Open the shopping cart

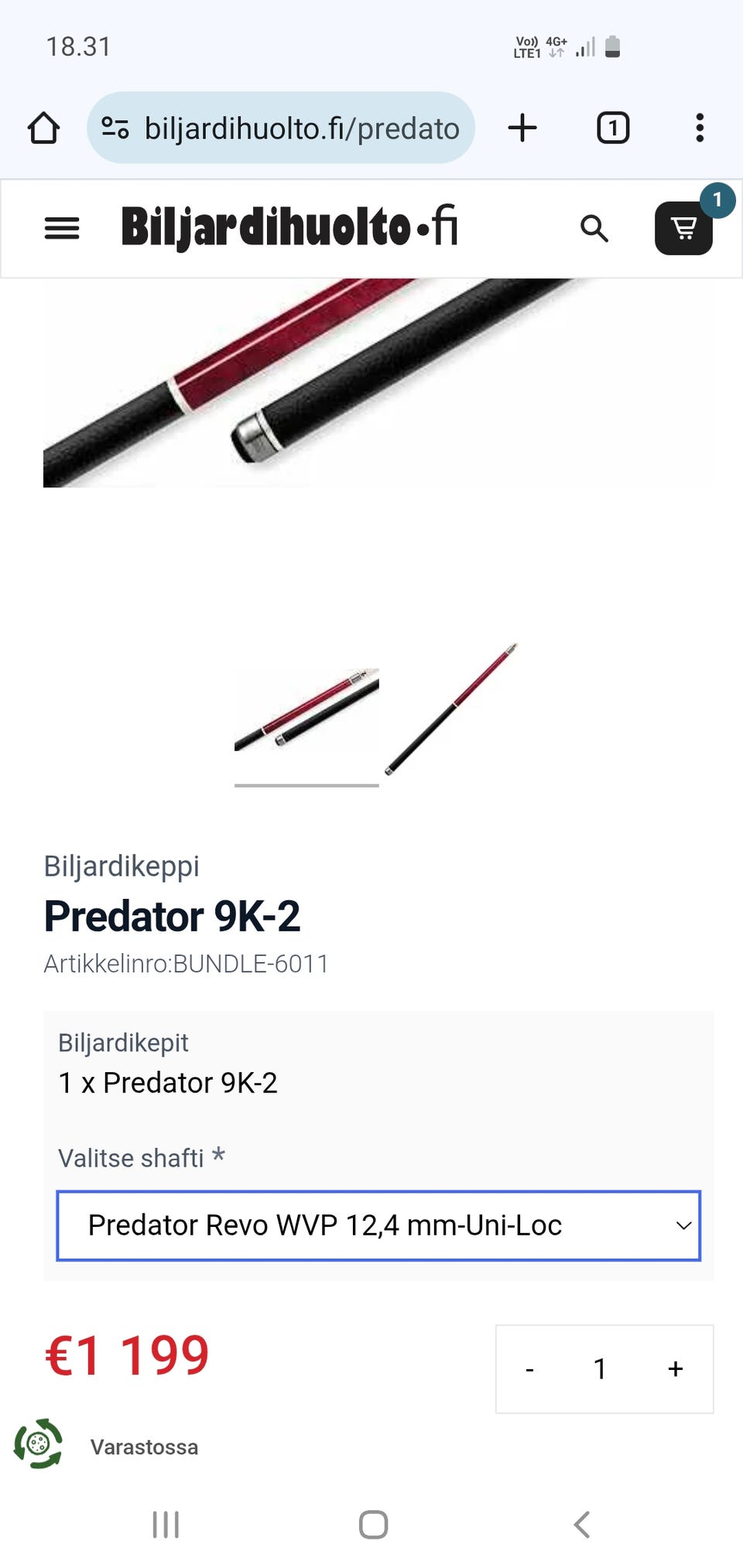(684, 228)
